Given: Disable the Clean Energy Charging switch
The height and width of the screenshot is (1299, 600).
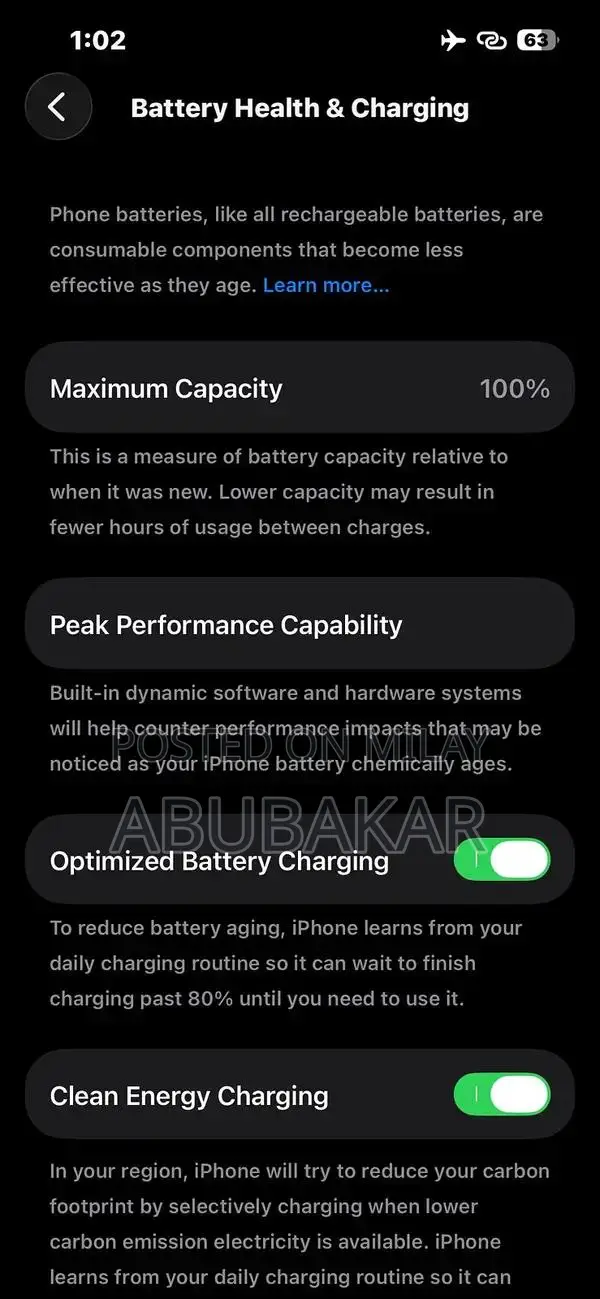Looking at the screenshot, I should tap(501, 1095).
